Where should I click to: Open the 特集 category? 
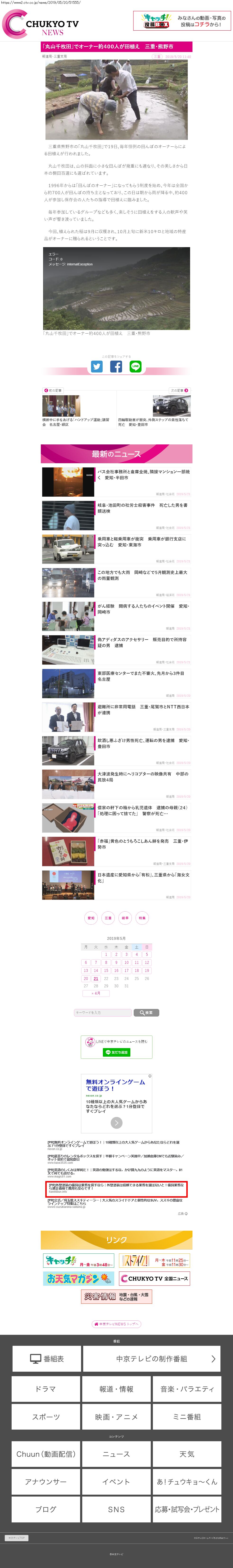click(142, 918)
